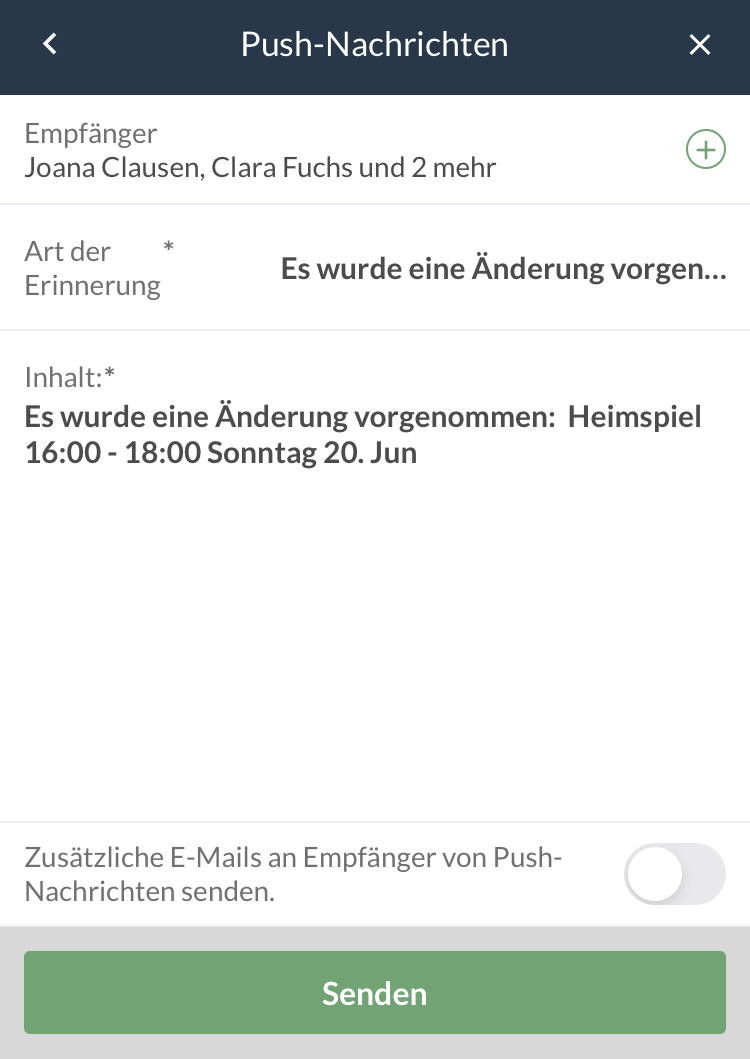Viewport: 750px width, 1059px height.
Task: Go back from Push-Nachrichten
Action: pyautogui.click(x=50, y=45)
